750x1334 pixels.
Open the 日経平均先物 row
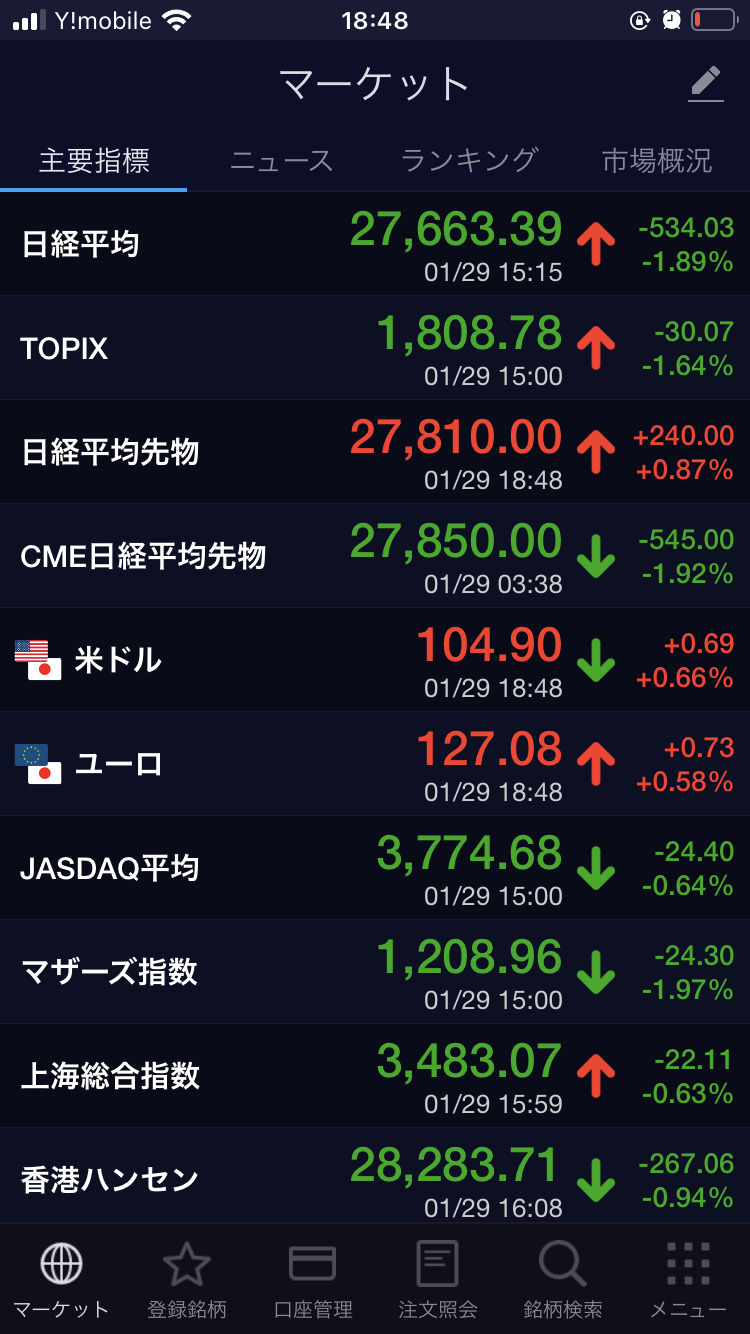click(x=375, y=452)
